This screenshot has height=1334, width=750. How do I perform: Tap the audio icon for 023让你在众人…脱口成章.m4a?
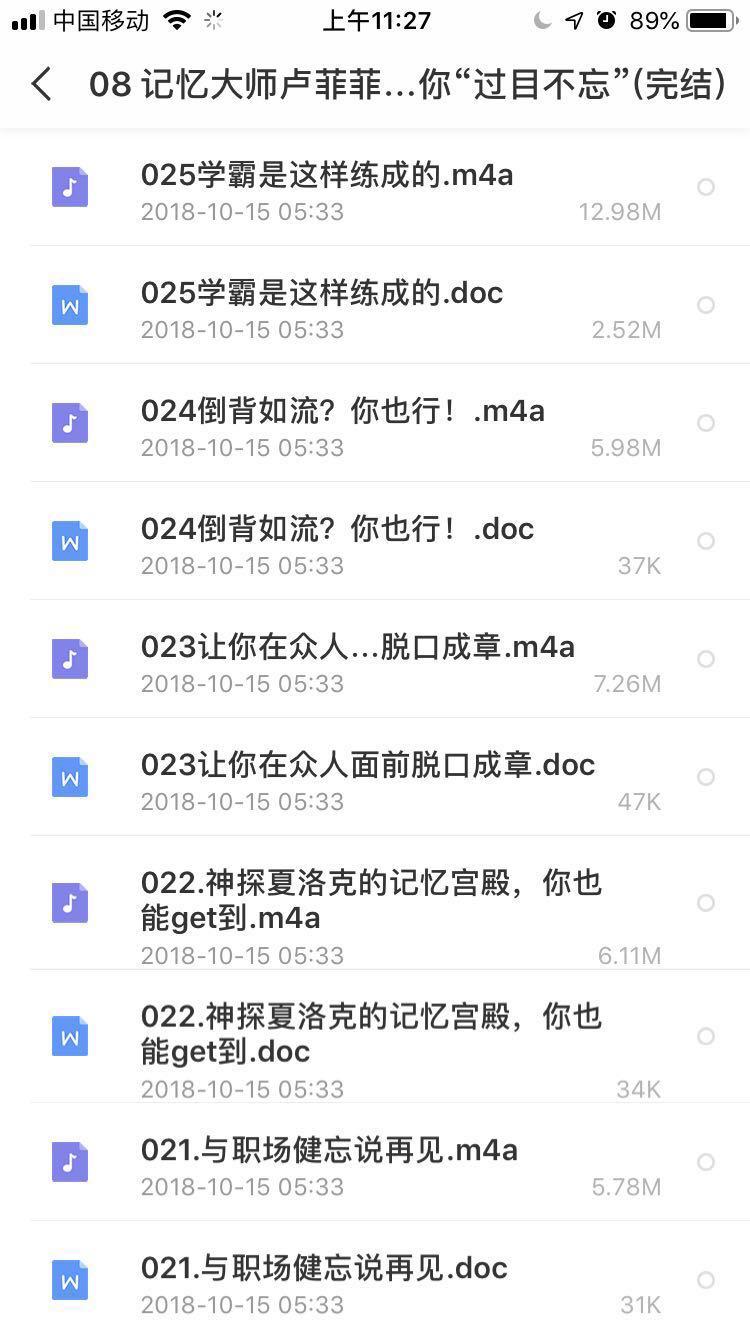click(x=69, y=659)
